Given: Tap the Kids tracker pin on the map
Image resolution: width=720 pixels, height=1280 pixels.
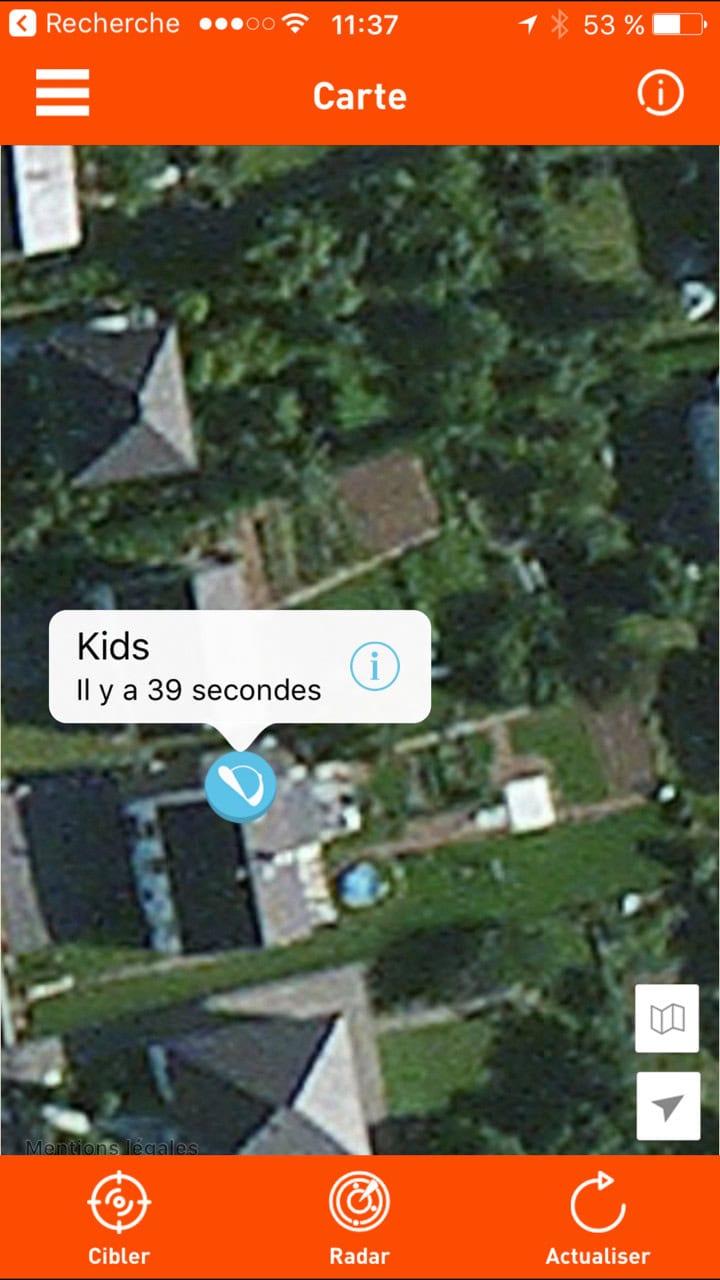Looking at the screenshot, I should tap(240, 786).
